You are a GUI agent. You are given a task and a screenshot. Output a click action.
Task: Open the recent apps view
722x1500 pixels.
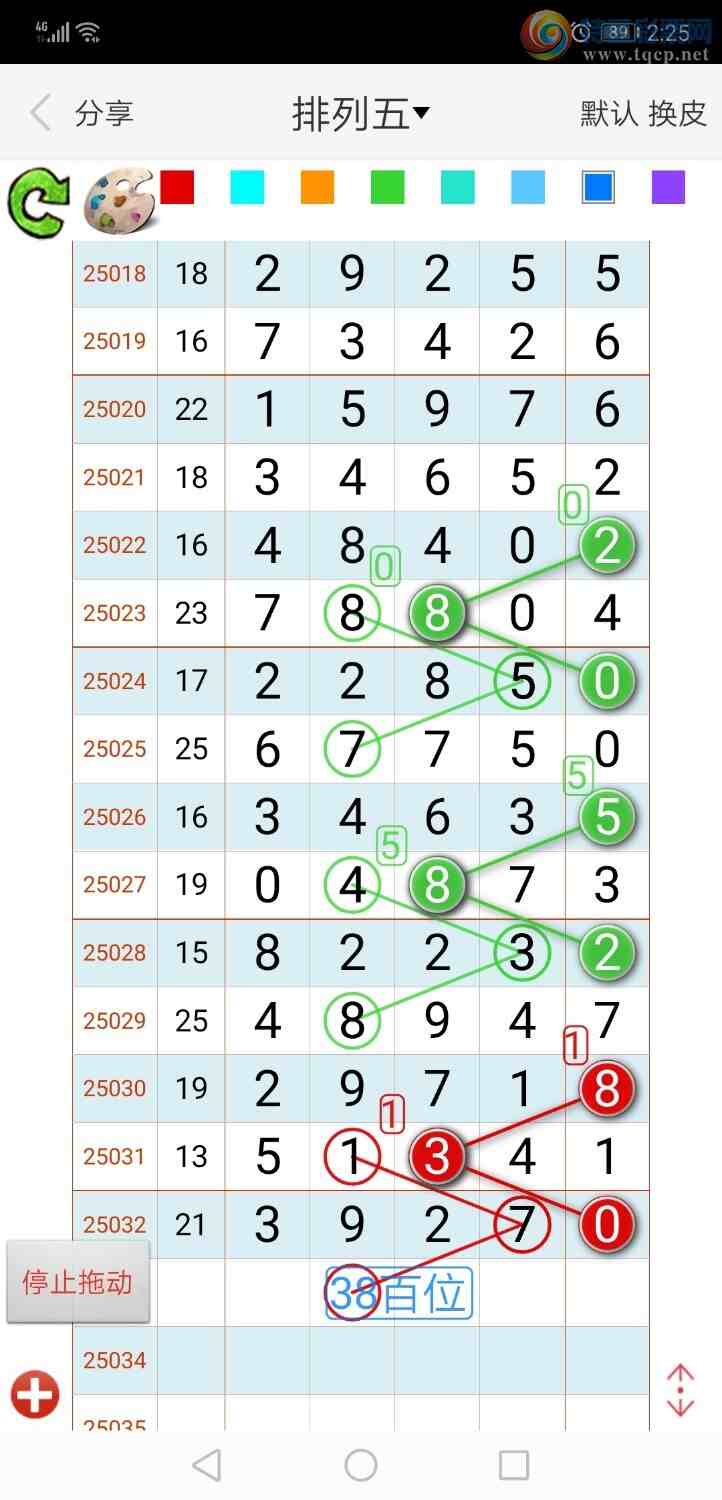coord(513,1465)
